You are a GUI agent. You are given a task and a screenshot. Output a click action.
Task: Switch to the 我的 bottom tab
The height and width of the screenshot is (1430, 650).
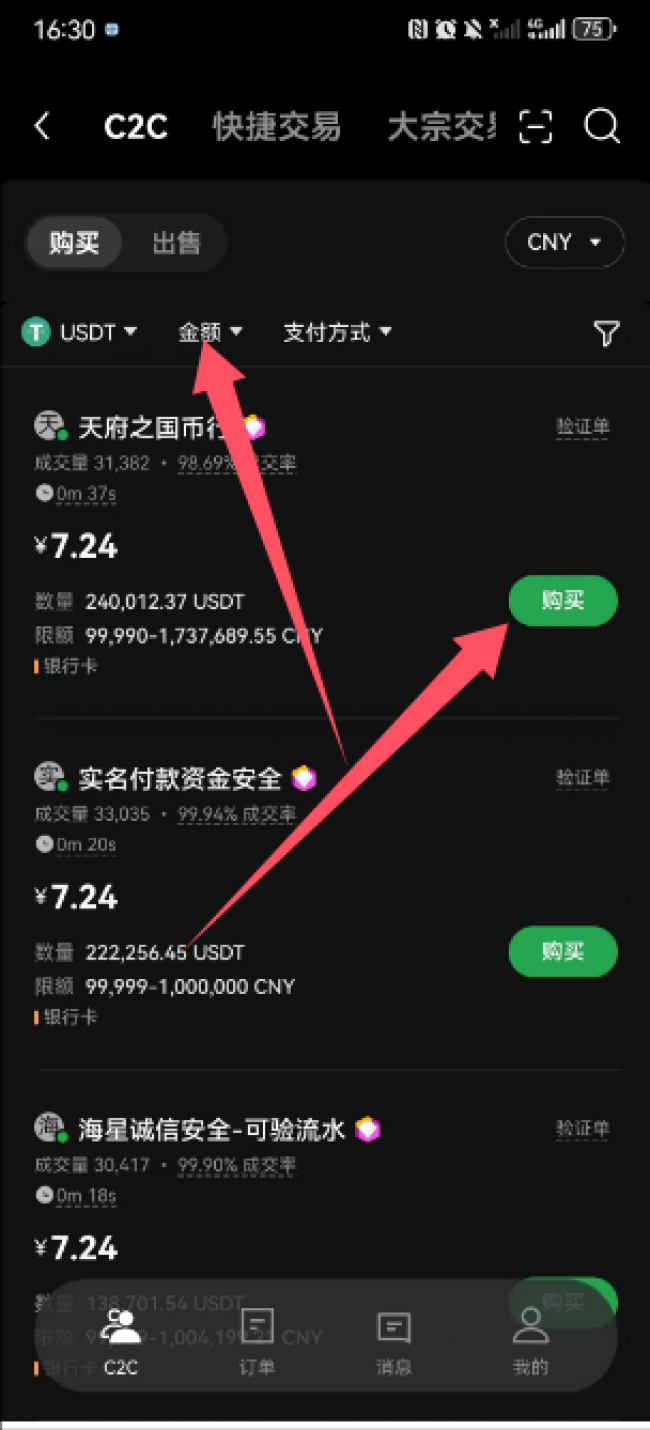530,1341
